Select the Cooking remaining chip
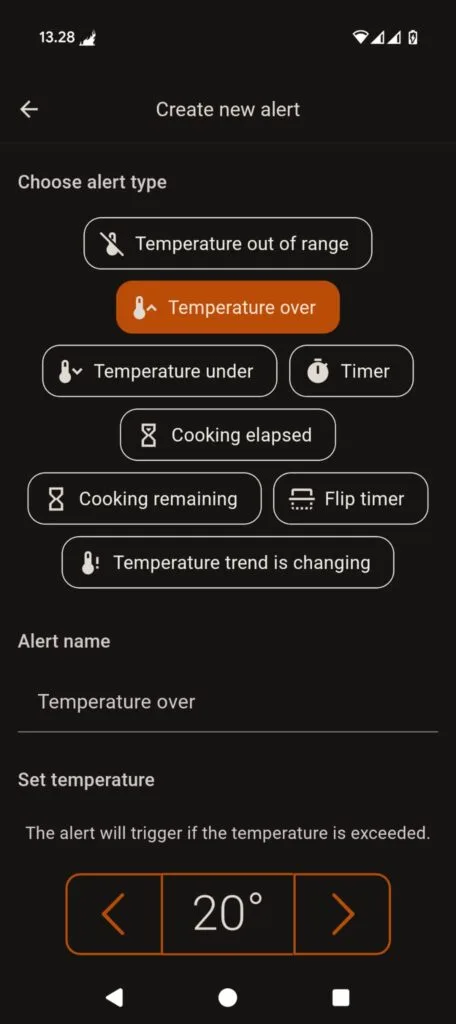Image resolution: width=456 pixels, height=1024 pixels. [144, 499]
